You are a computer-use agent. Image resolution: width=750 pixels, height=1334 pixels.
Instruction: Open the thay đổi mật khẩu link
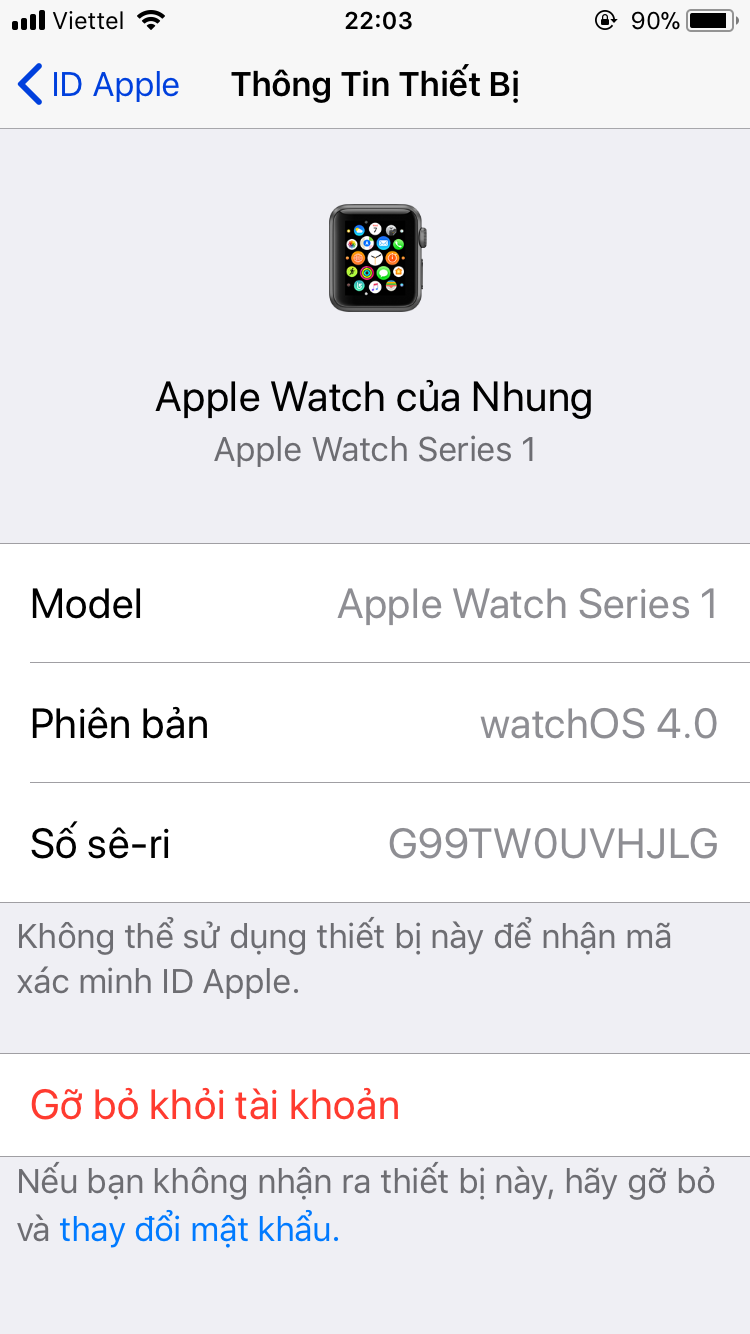(x=200, y=1229)
